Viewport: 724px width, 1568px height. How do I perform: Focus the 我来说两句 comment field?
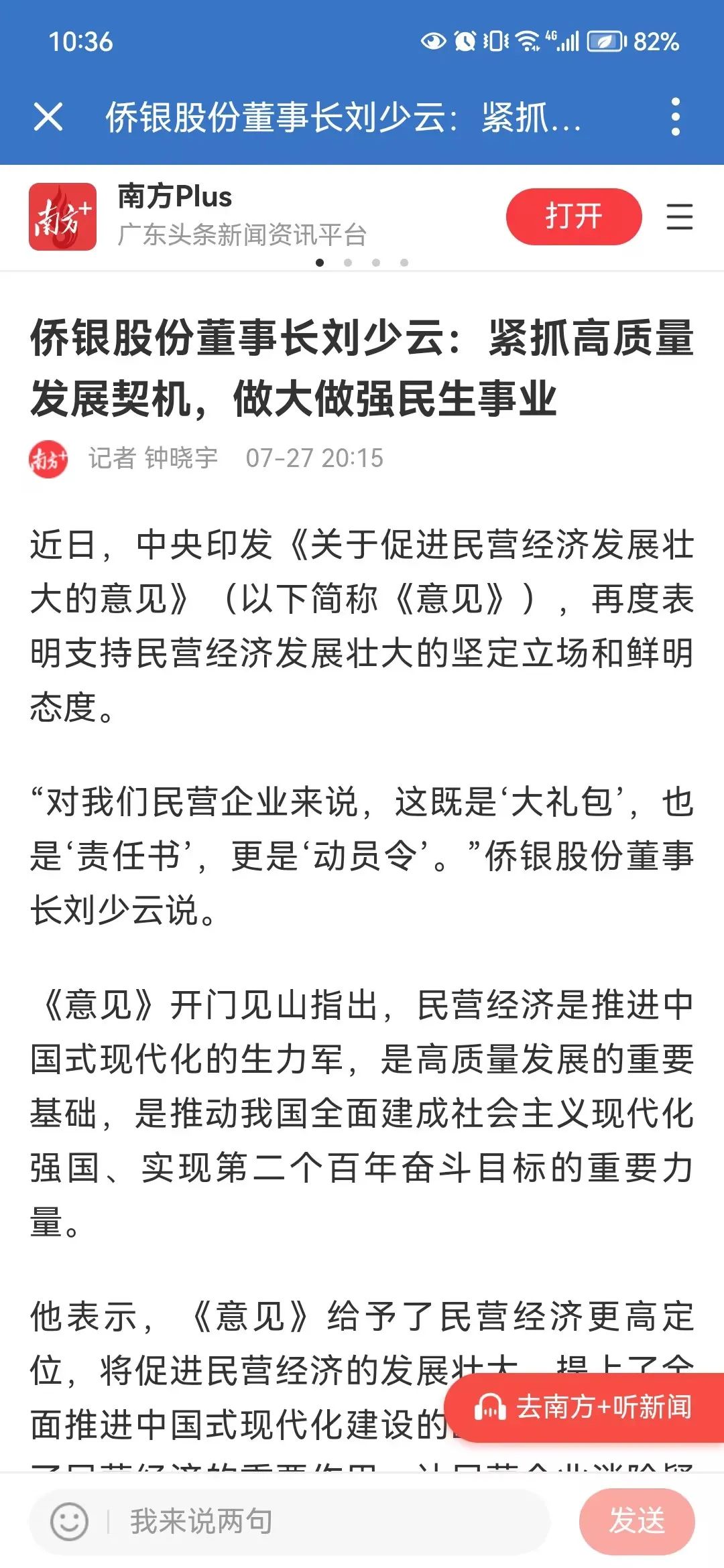coord(322,1521)
